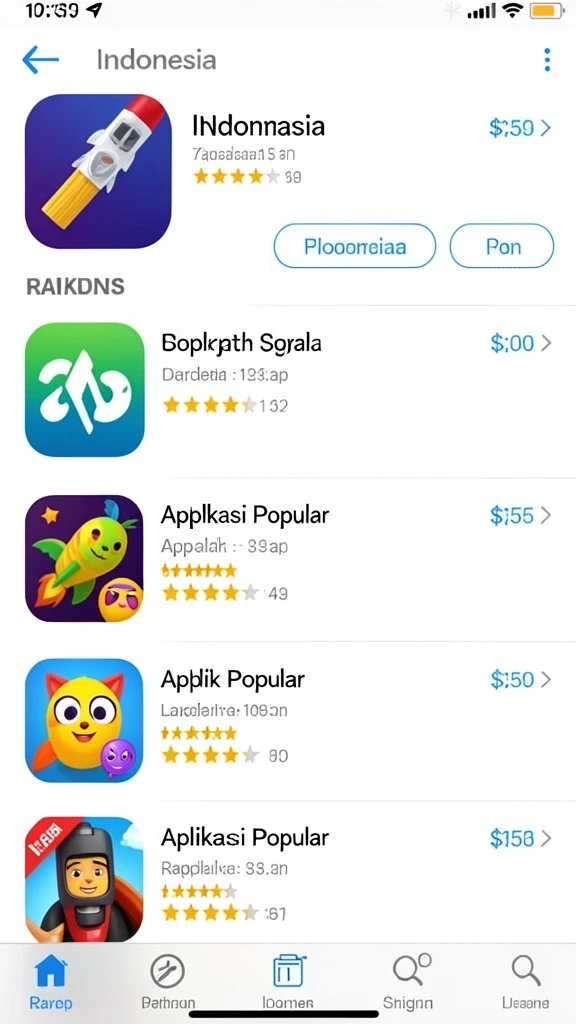Switch to the Rarep home tab
The width and height of the screenshot is (576, 1024).
tap(51, 982)
